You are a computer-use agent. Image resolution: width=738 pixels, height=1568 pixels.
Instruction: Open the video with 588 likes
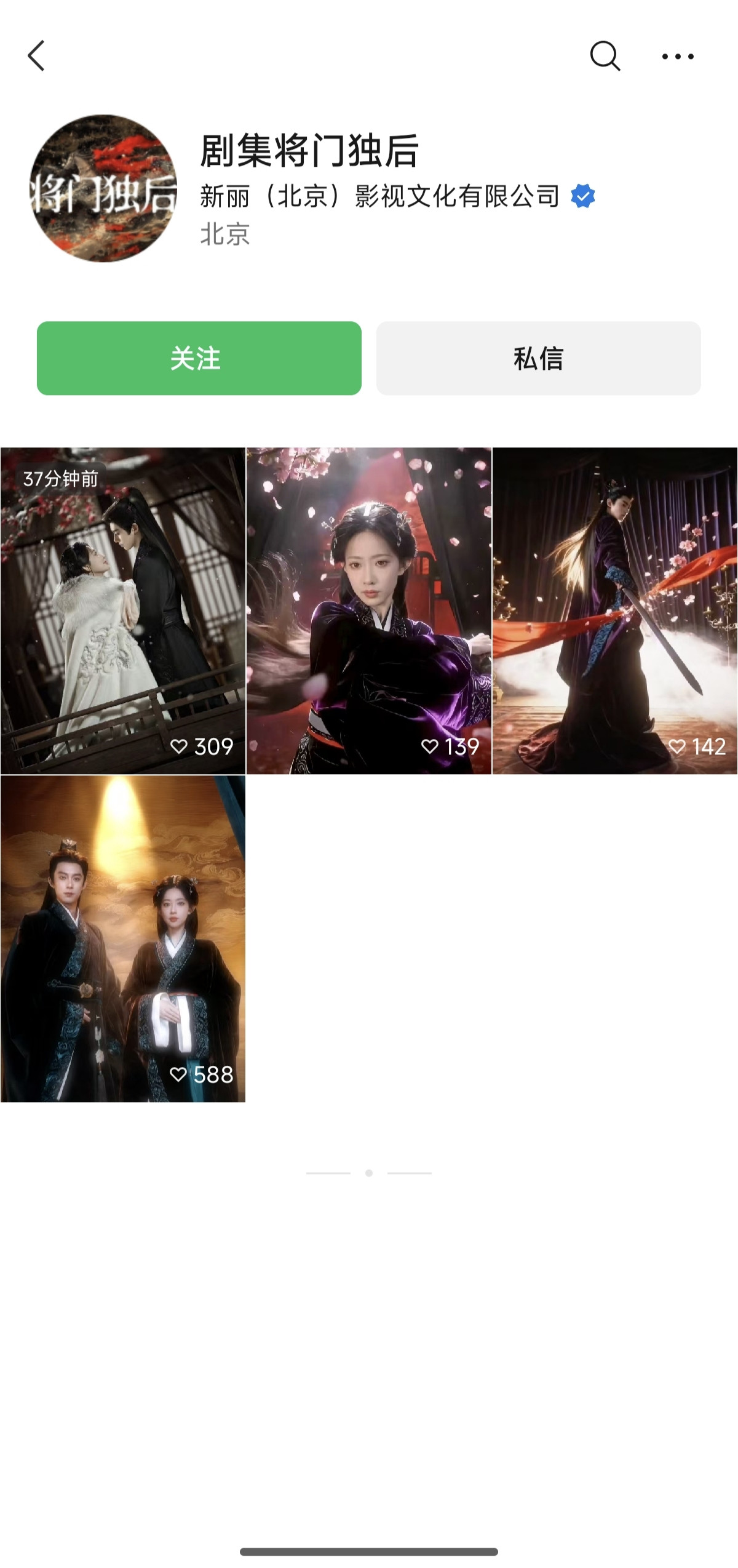123,938
